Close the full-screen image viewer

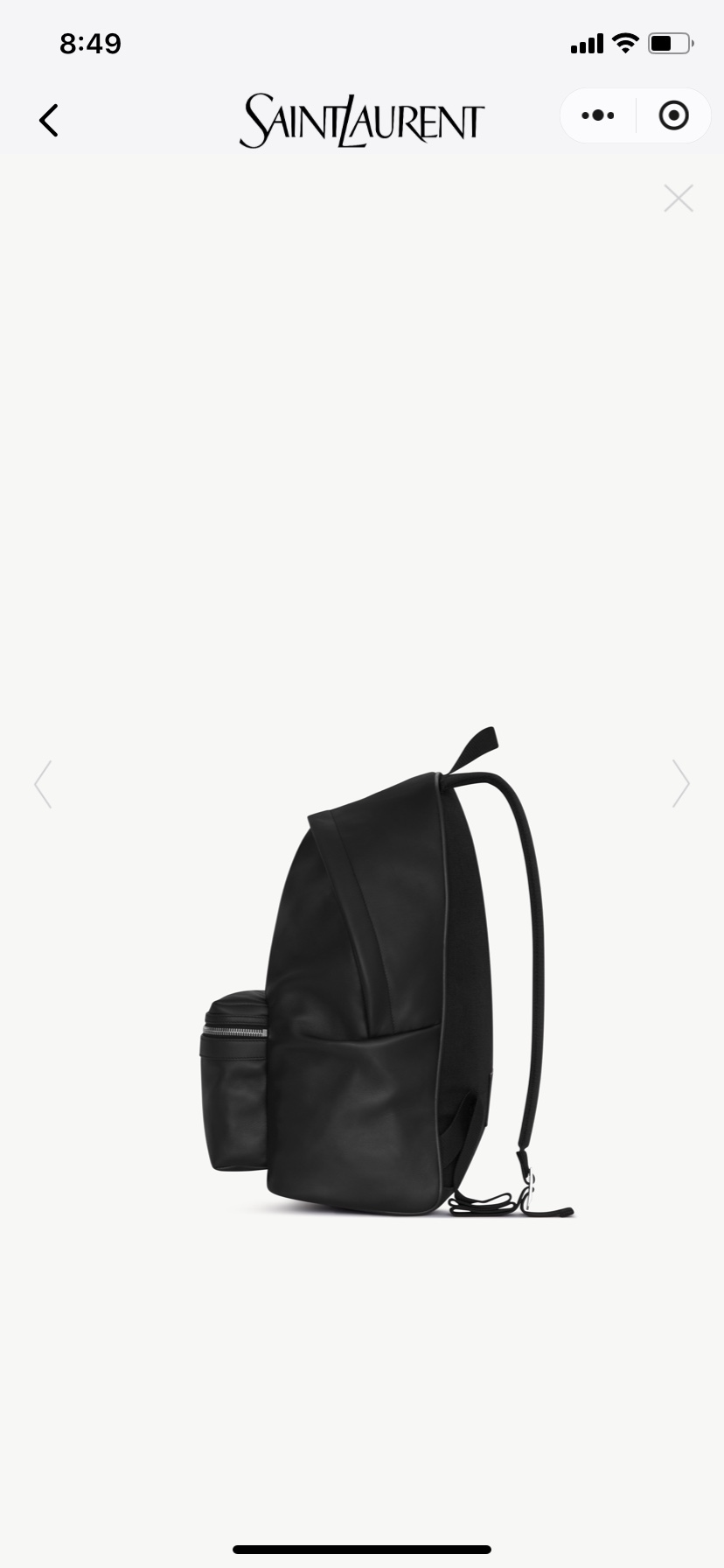tap(679, 199)
